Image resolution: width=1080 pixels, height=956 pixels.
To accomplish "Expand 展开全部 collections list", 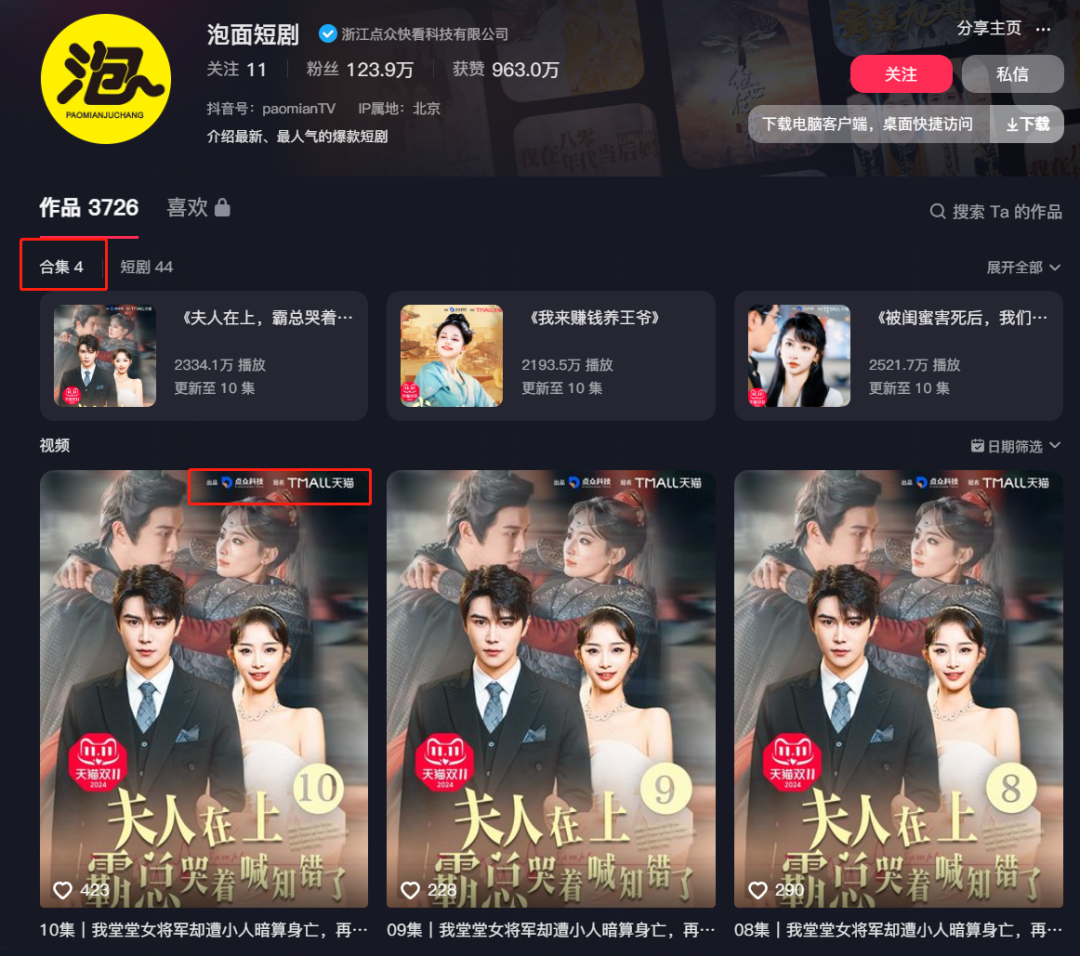I will click(x=1023, y=267).
